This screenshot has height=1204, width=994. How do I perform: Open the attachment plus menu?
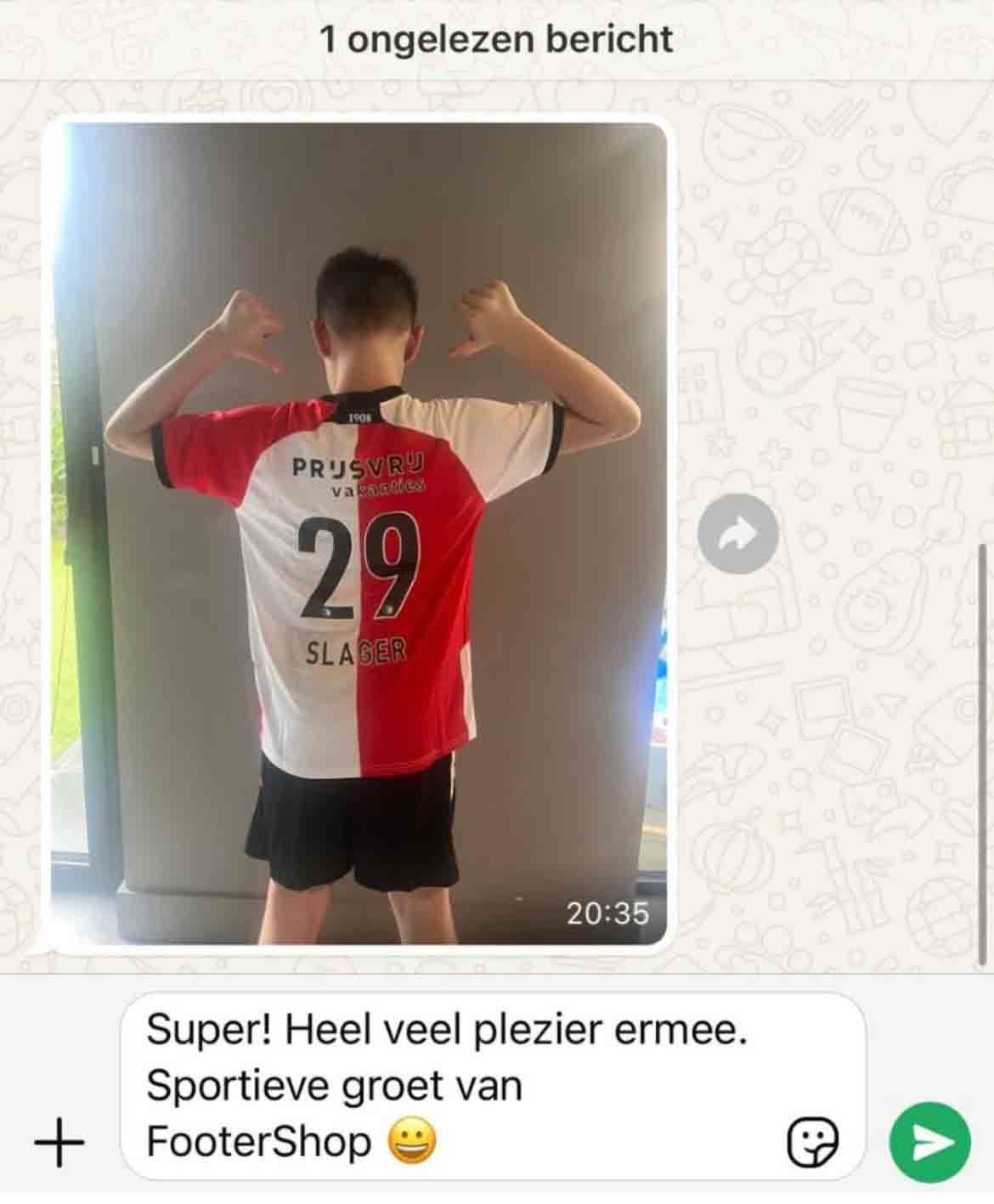point(59,1144)
